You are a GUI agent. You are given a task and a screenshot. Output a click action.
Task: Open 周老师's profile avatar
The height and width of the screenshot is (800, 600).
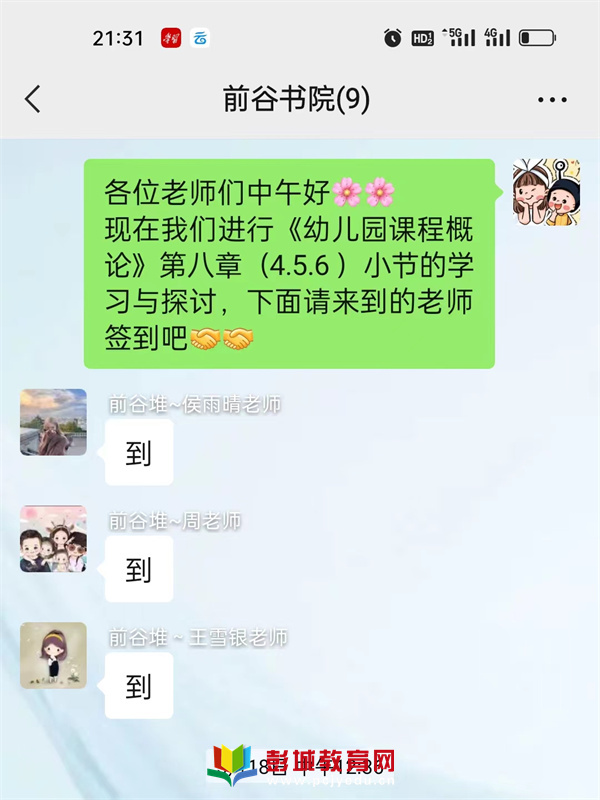53,539
